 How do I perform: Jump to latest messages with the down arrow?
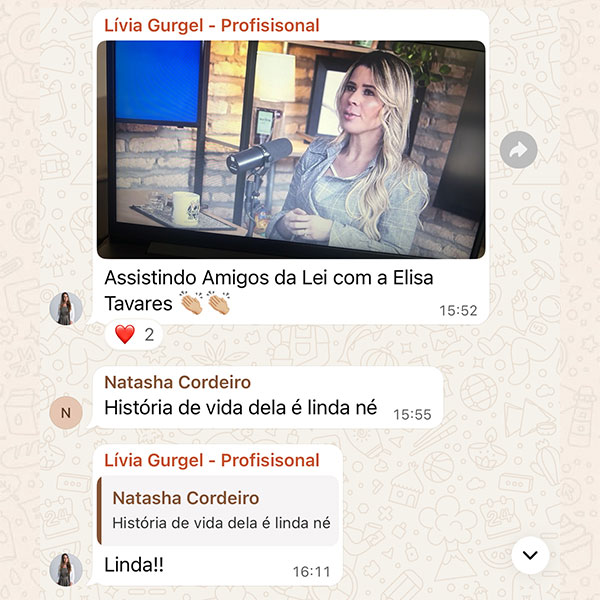530,555
